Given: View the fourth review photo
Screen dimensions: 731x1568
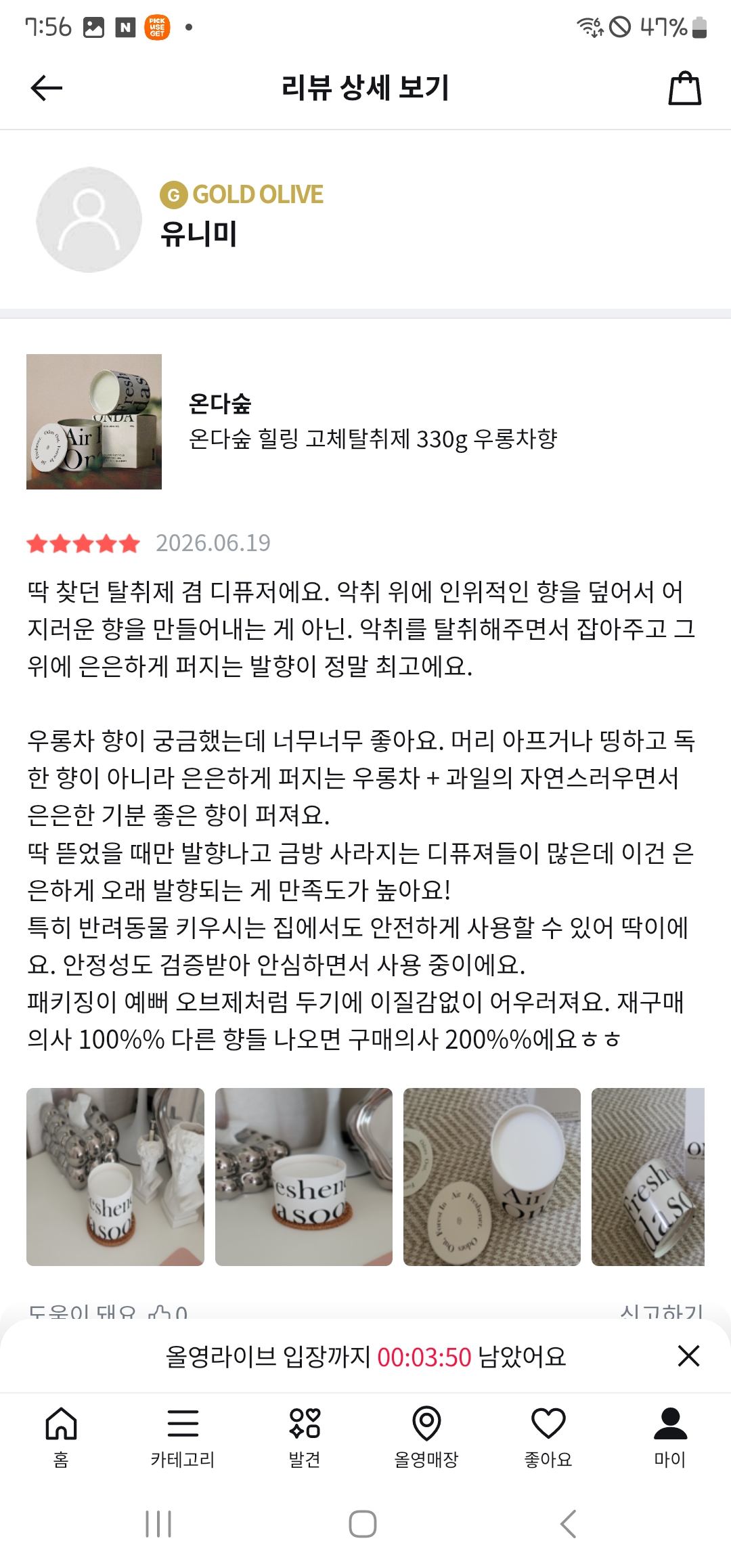Looking at the screenshot, I should 648,1177.
